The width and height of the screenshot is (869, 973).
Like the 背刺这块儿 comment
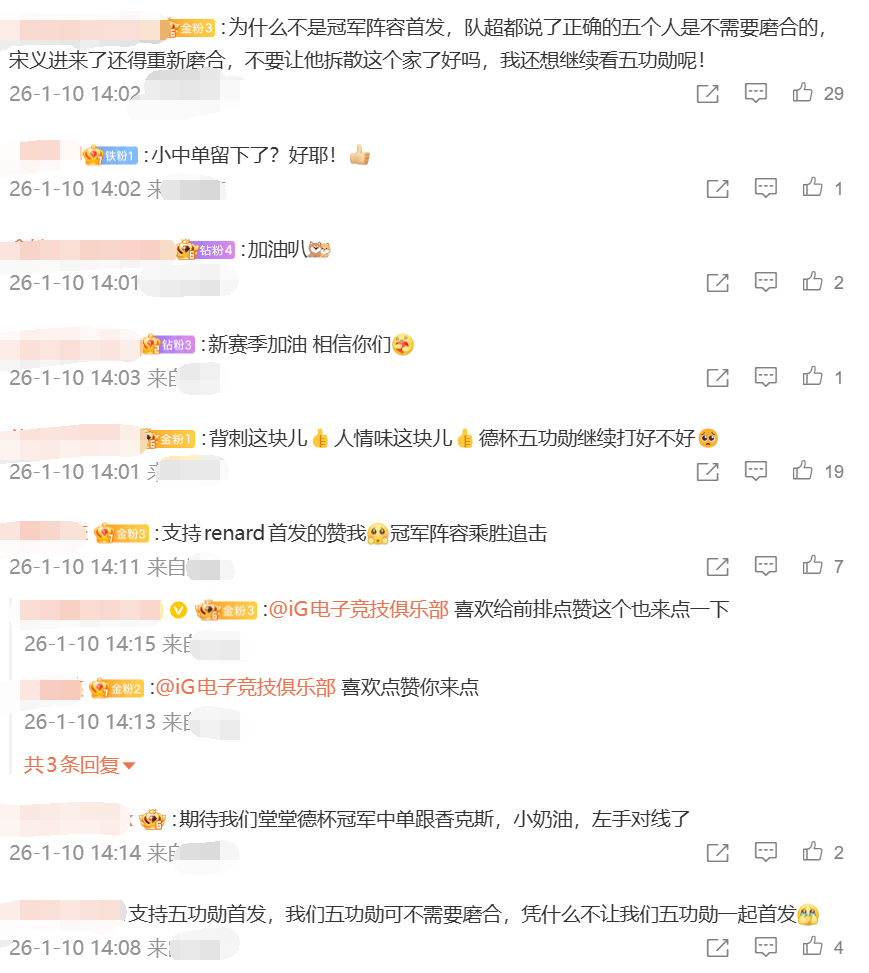tap(802, 471)
